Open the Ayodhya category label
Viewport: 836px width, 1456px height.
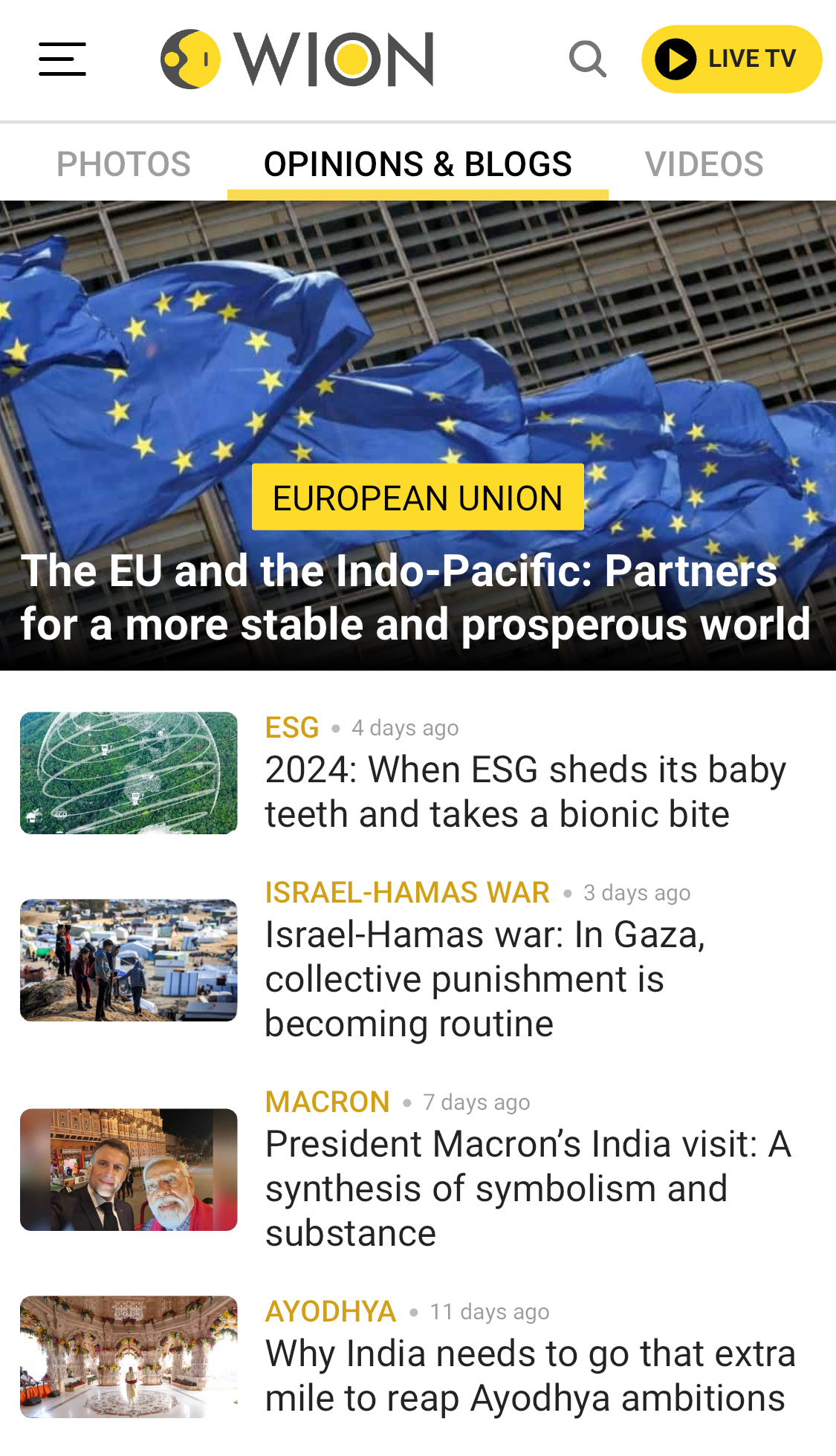331,1312
